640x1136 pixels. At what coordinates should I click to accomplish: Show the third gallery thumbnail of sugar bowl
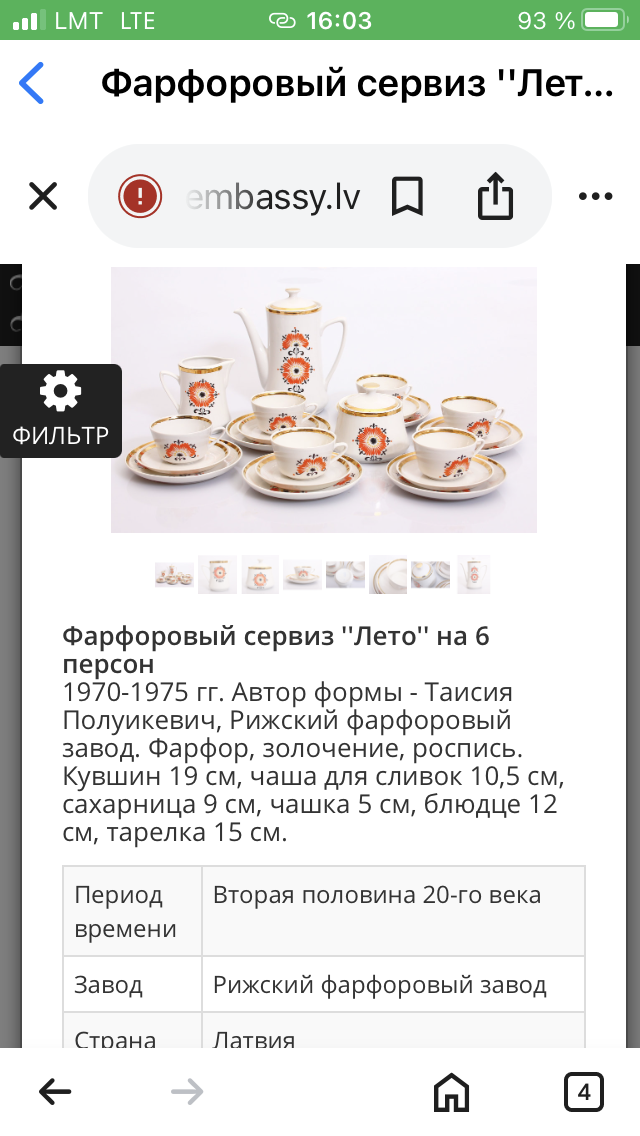(260, 575)
